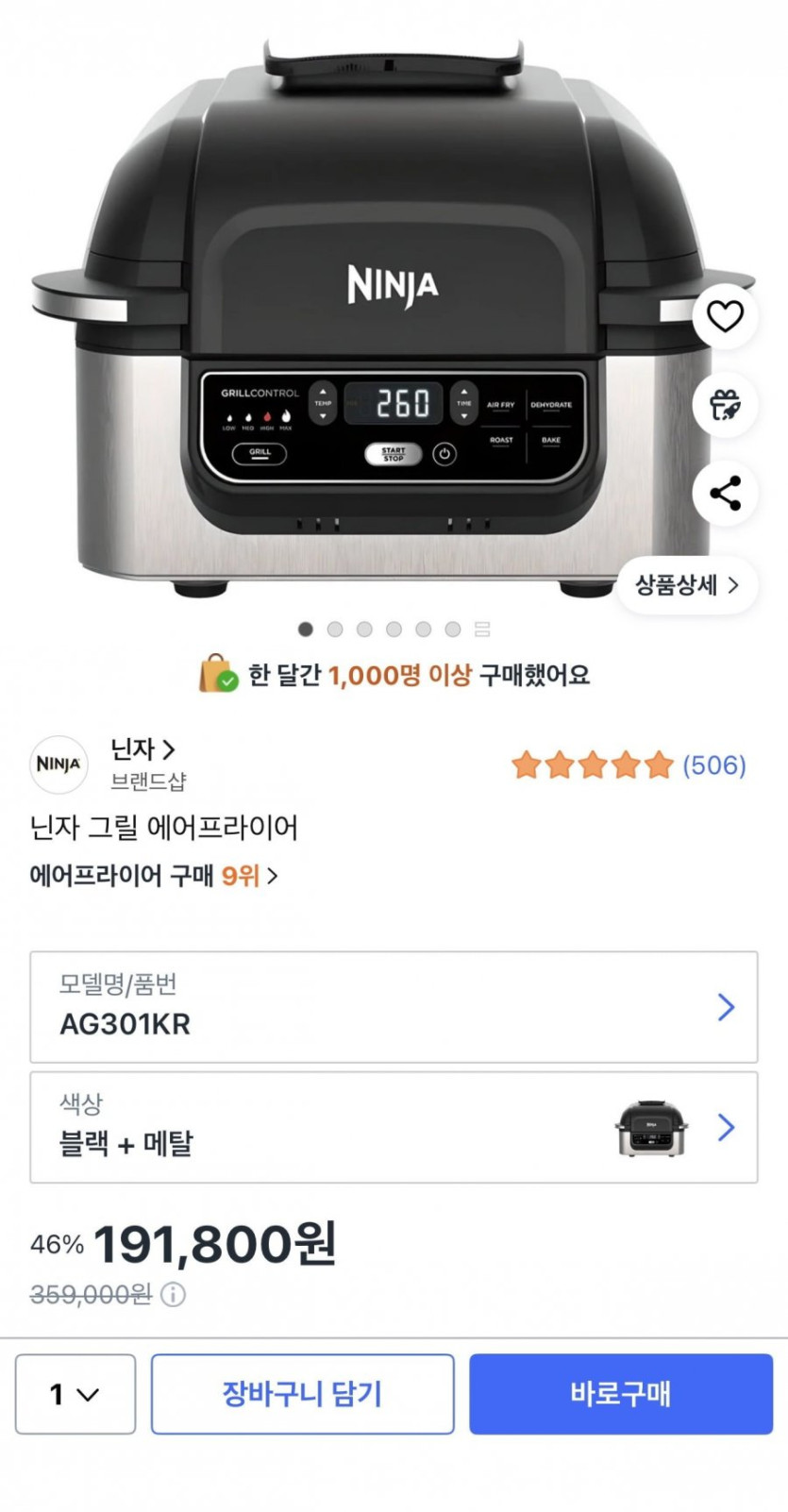Tap the gift icon button
The height and width of the screenshot is (1512, 788).
click(x=725, y=405)
